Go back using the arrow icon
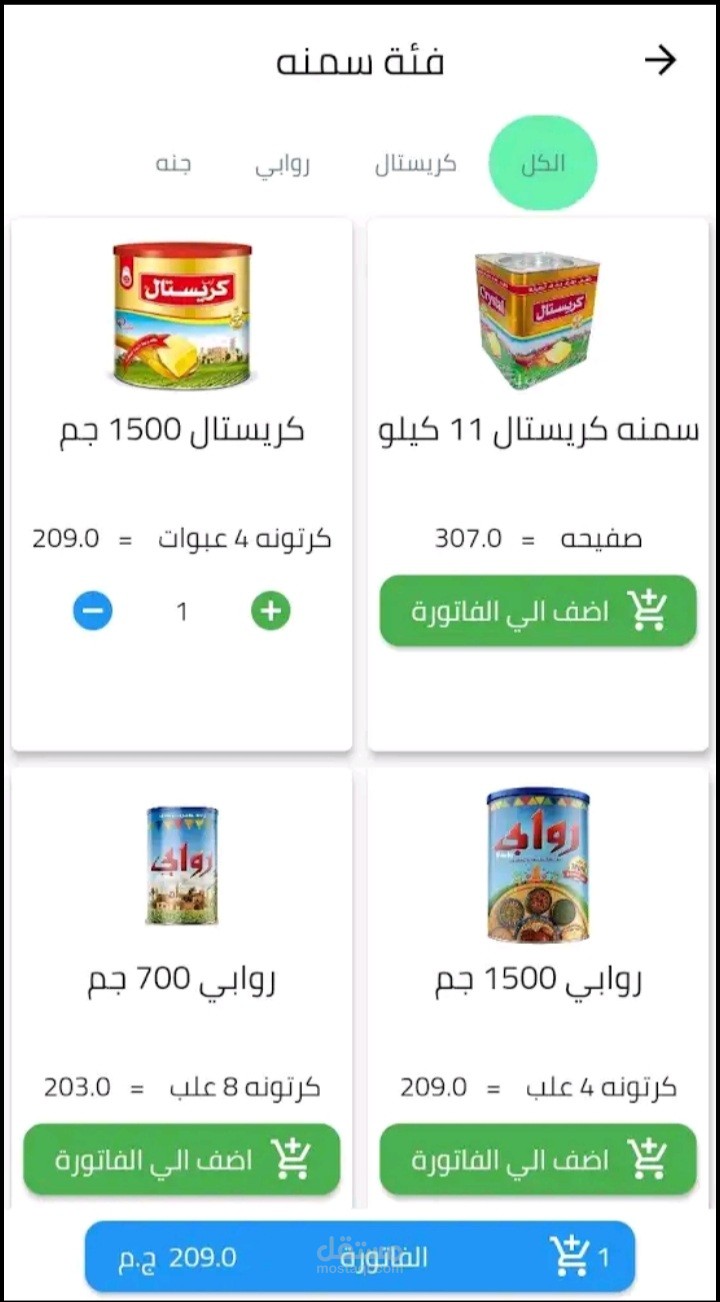The width and height of the screenshot is (720, 1302). [660, 61]
